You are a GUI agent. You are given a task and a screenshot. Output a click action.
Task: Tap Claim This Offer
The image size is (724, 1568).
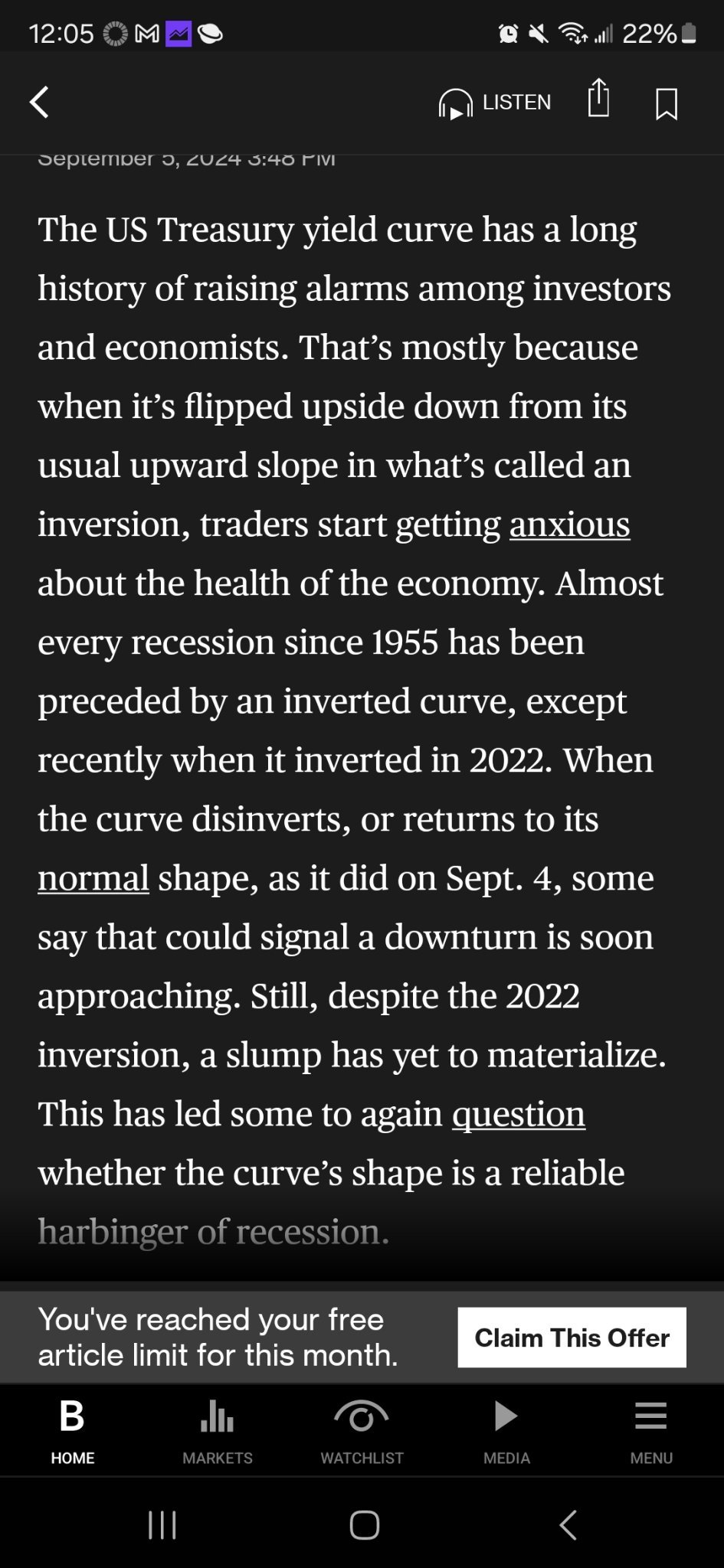click(x=572, y=1338)
